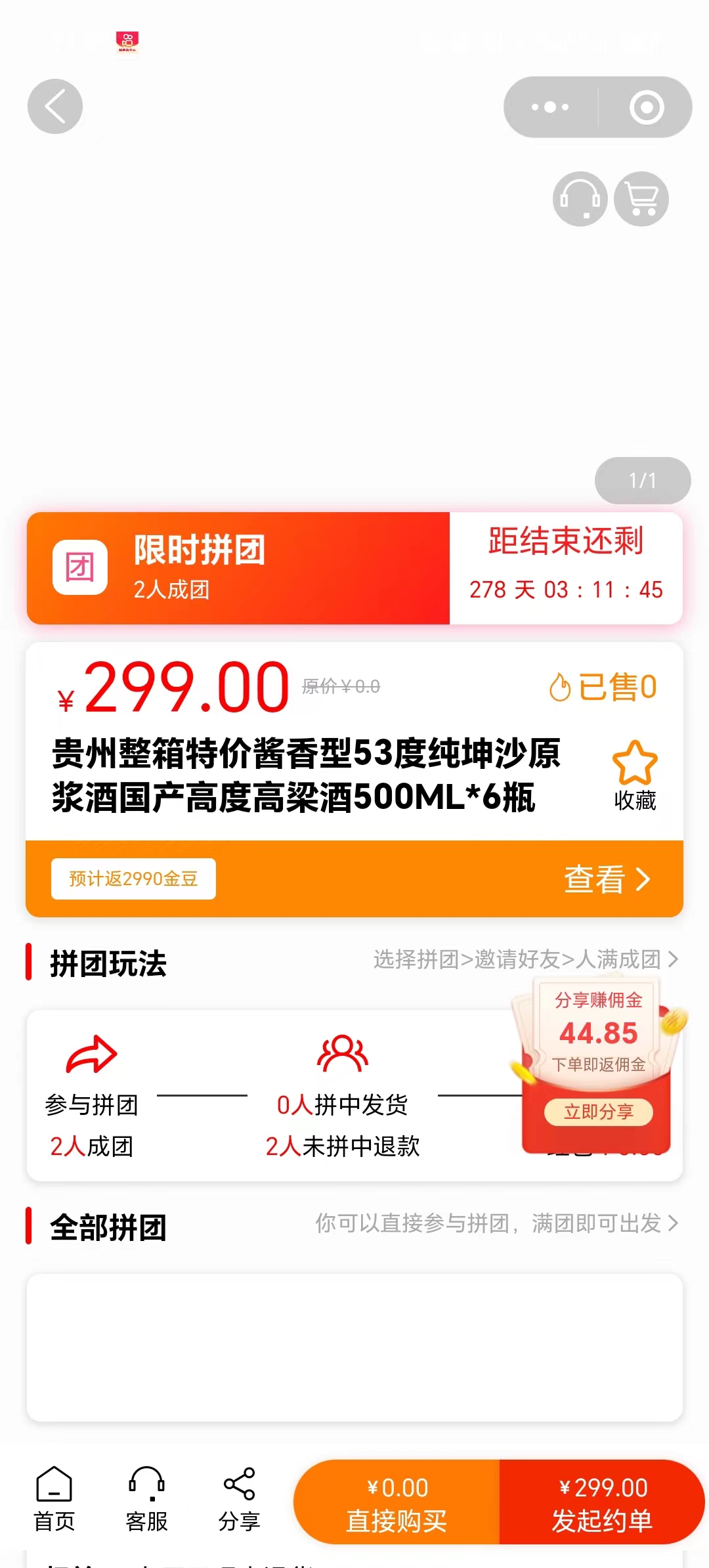
Task: Open the shopping cart icon
Action: point(641,198)
